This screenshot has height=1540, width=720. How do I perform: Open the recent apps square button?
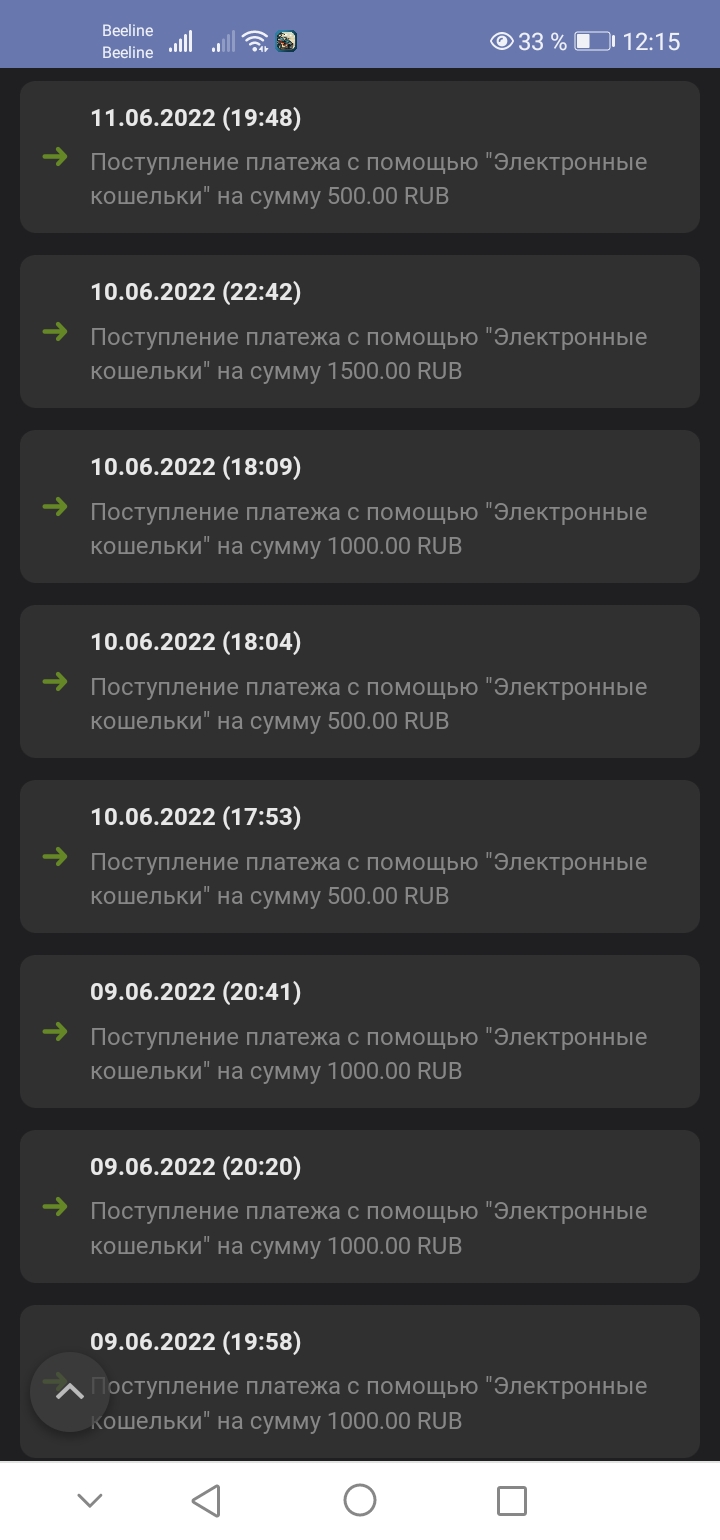512,1500
